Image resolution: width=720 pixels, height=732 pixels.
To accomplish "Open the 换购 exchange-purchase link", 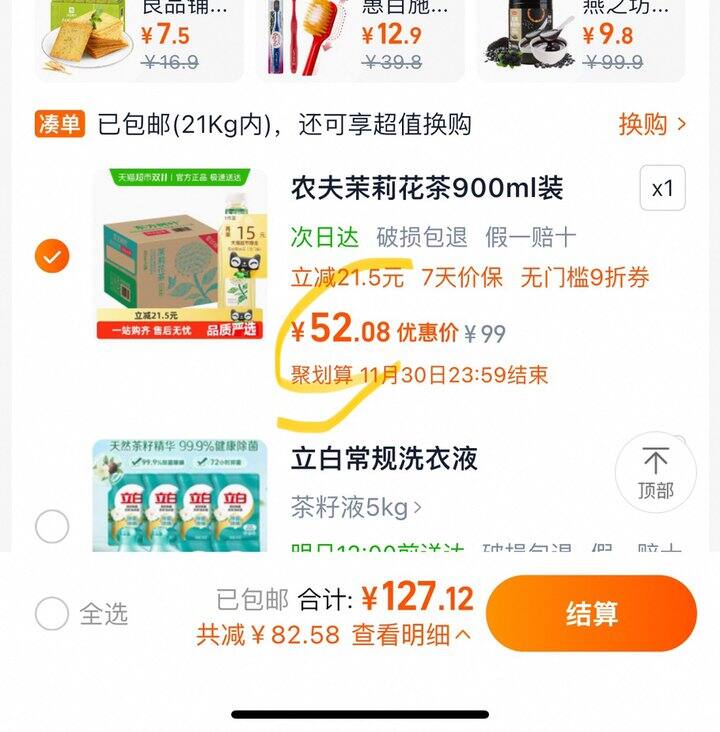I will [652, 124].
